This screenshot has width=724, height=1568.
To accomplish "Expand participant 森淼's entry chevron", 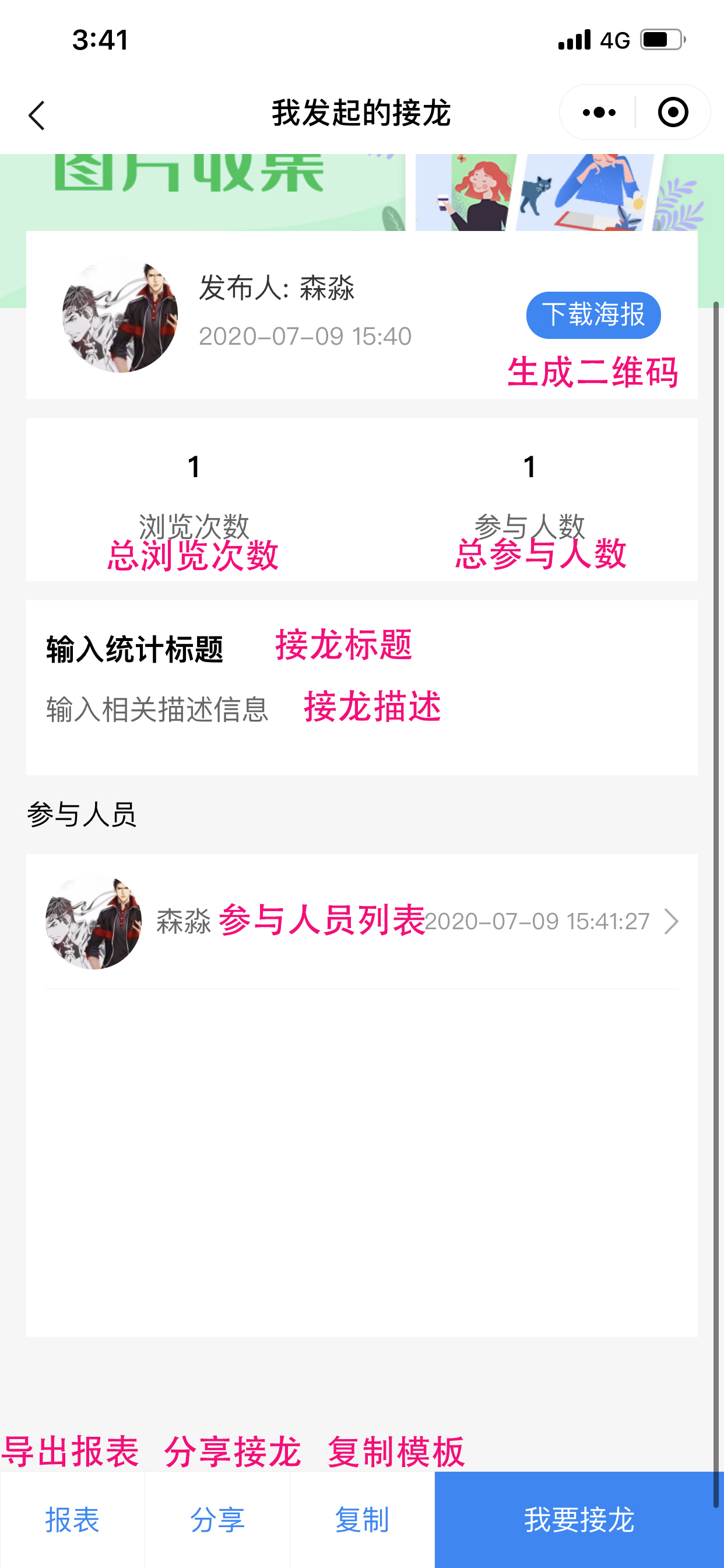I will (x=672, y=921).
